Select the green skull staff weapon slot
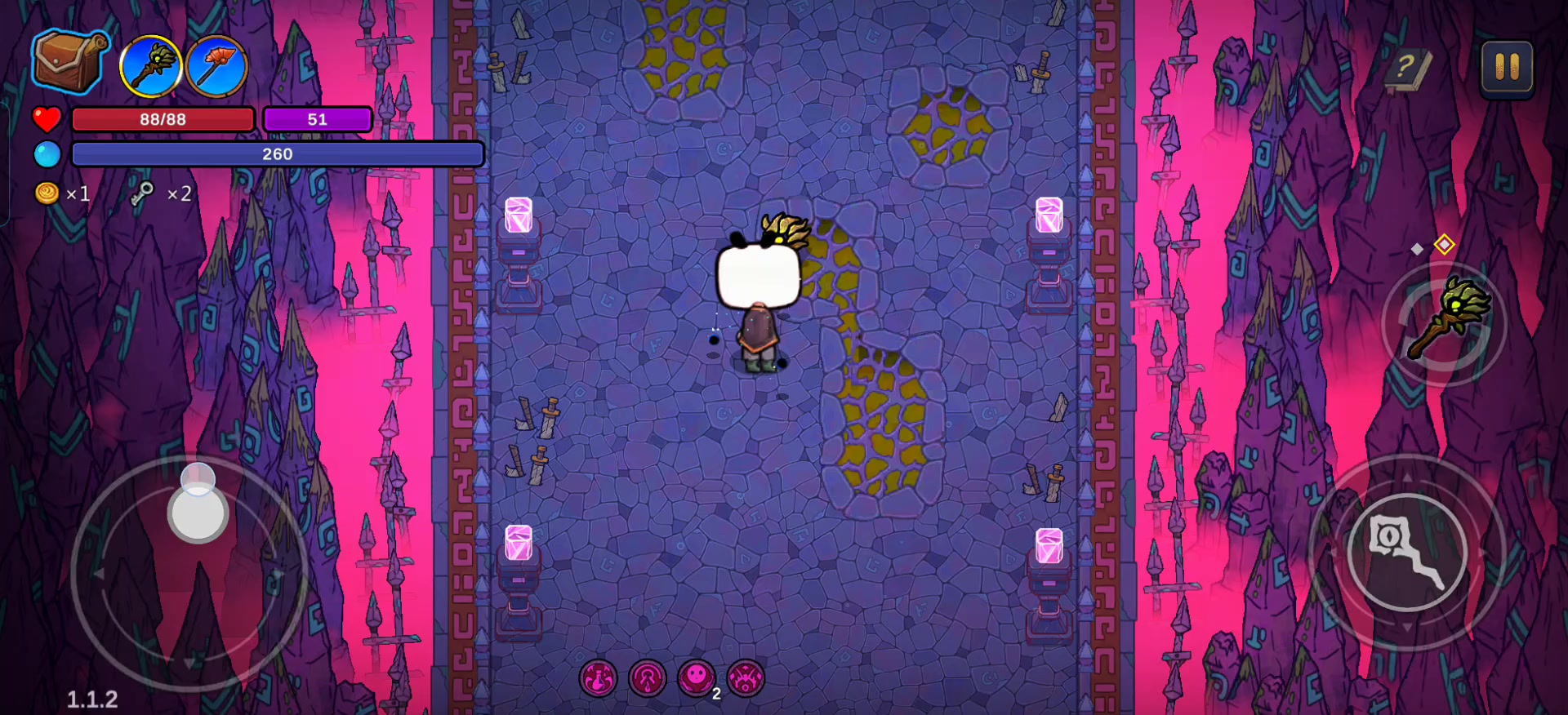This screenshot has height=715, width=1568. pyautogui.click(x=151, y=65)
